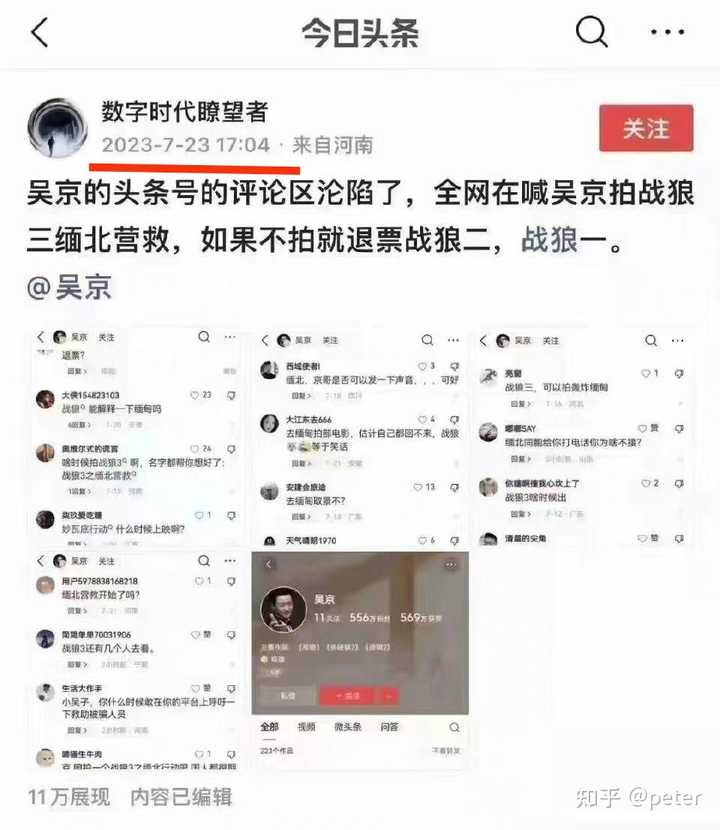
Task: Open search from the header
Action: (x=592, y=32)
